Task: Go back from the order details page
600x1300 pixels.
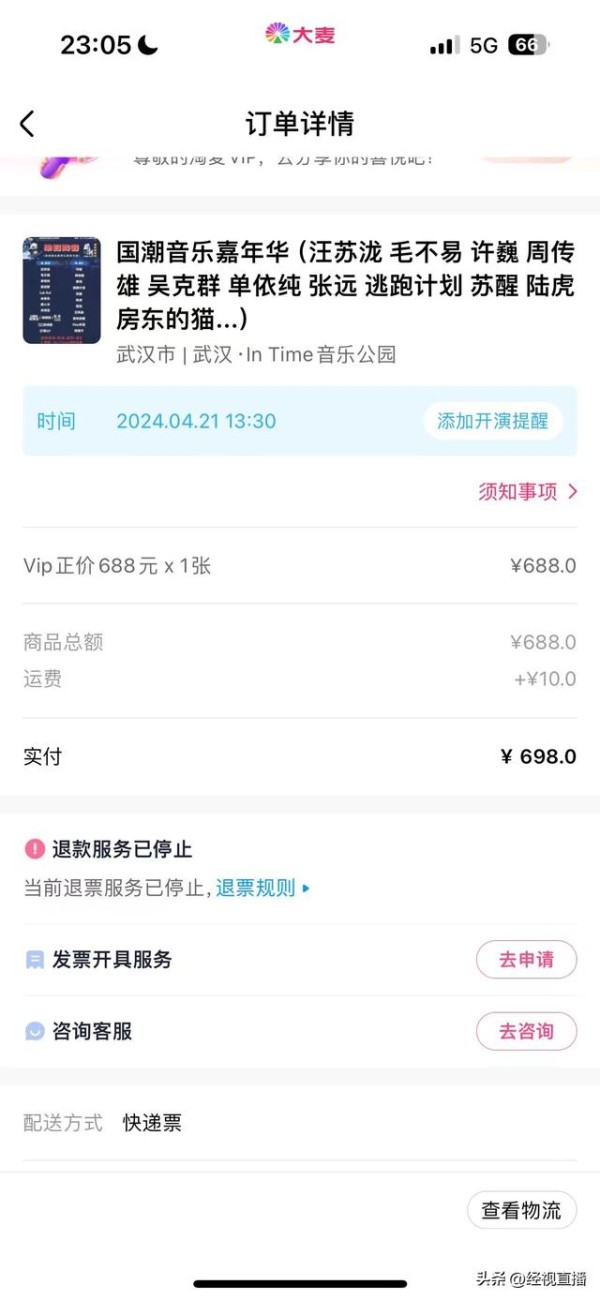Action: click(27, 124)
